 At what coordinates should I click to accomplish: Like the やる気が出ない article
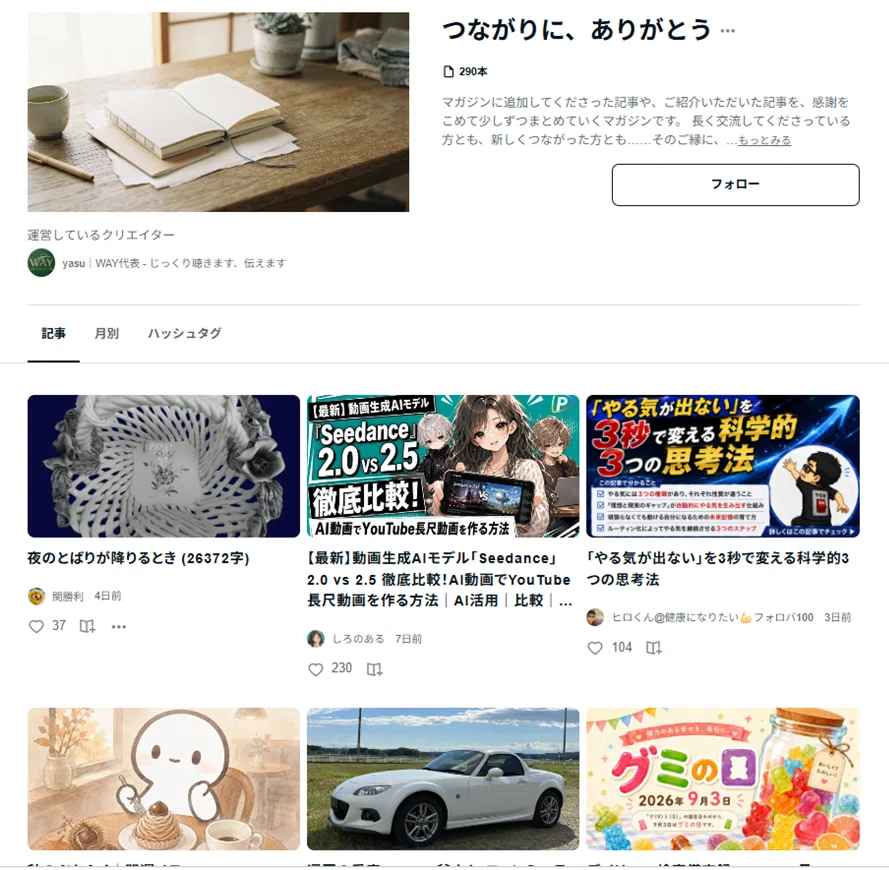click(595, 648)
